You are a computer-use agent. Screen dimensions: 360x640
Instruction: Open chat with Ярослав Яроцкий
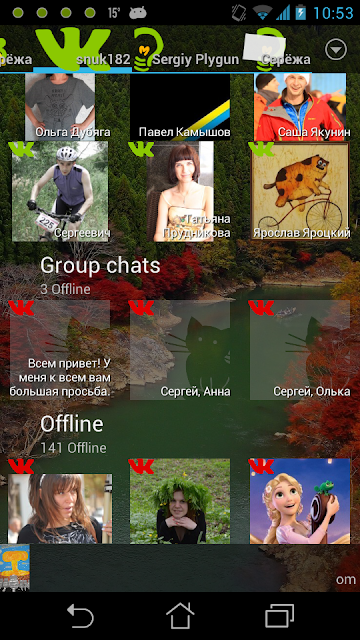point(300,191)
